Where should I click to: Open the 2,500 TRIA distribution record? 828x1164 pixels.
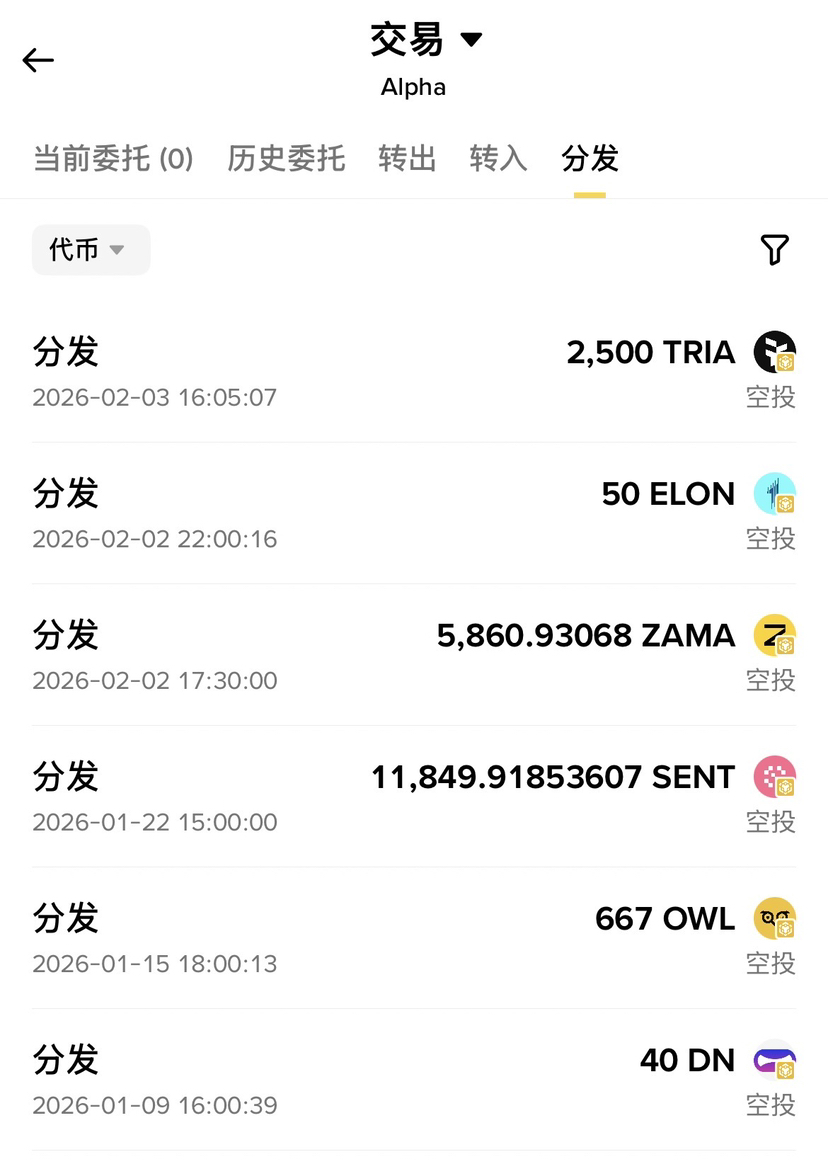click(x=414, y=372)
